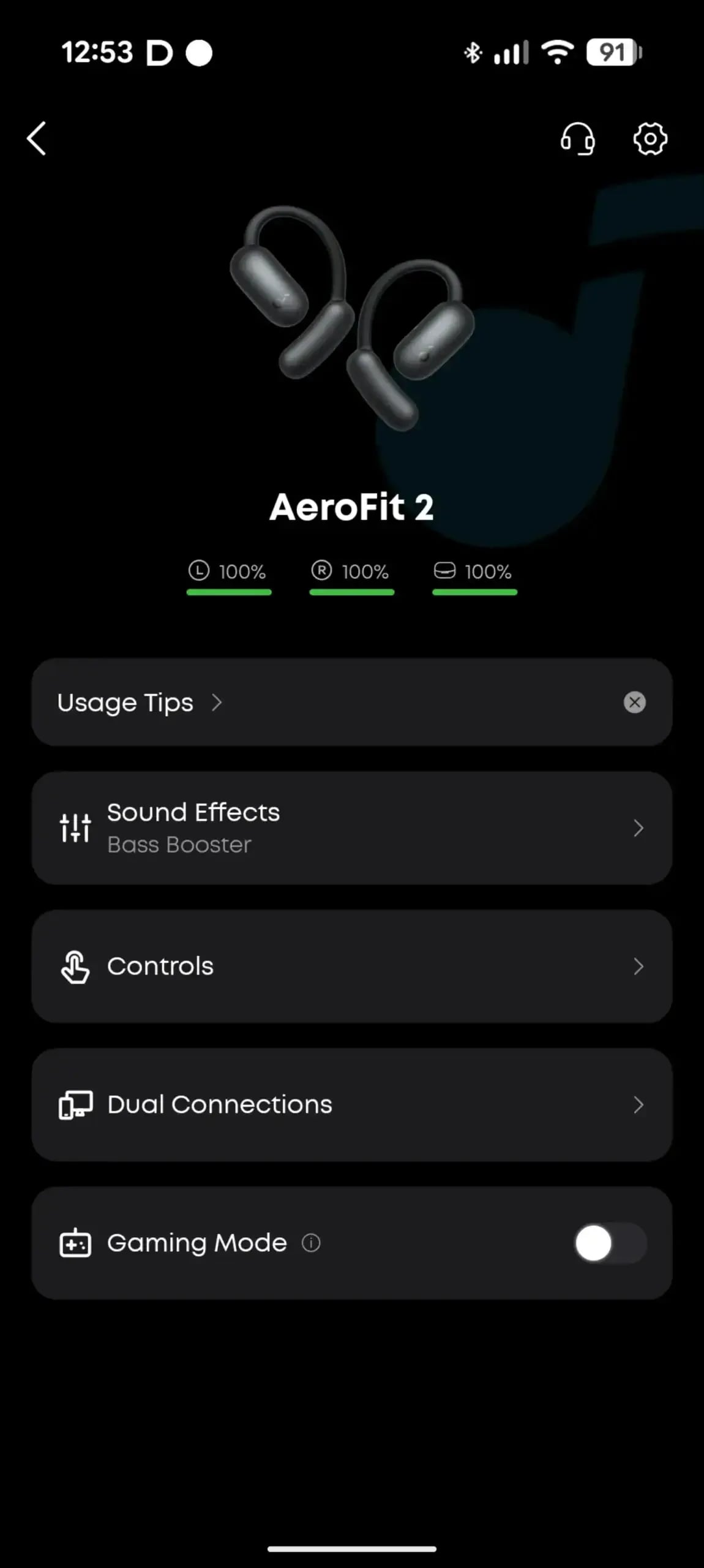The width and height of the screenshot is (704, 1568).
Task: View Gaming Mode info
Action: click(311, 1243)
